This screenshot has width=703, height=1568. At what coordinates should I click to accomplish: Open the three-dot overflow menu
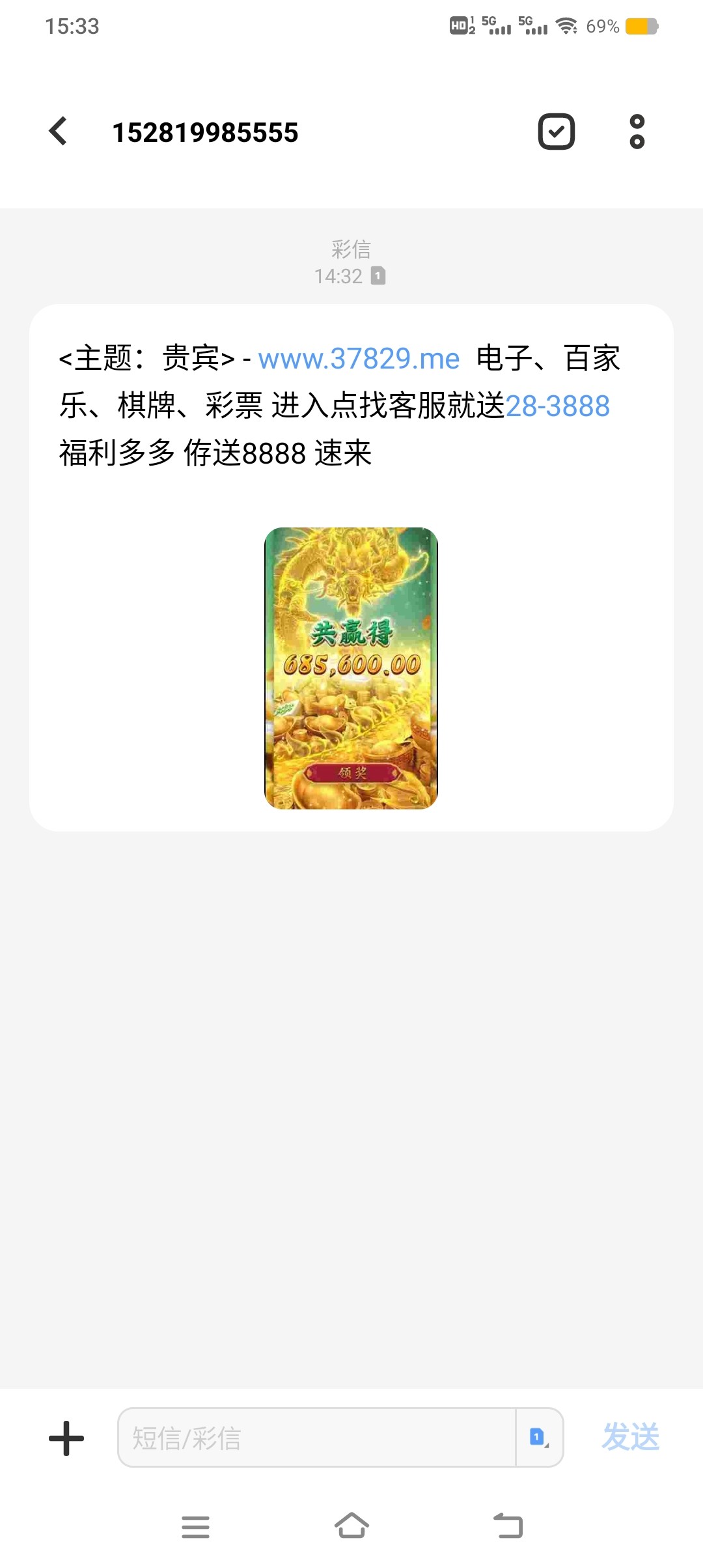[637, 132]
